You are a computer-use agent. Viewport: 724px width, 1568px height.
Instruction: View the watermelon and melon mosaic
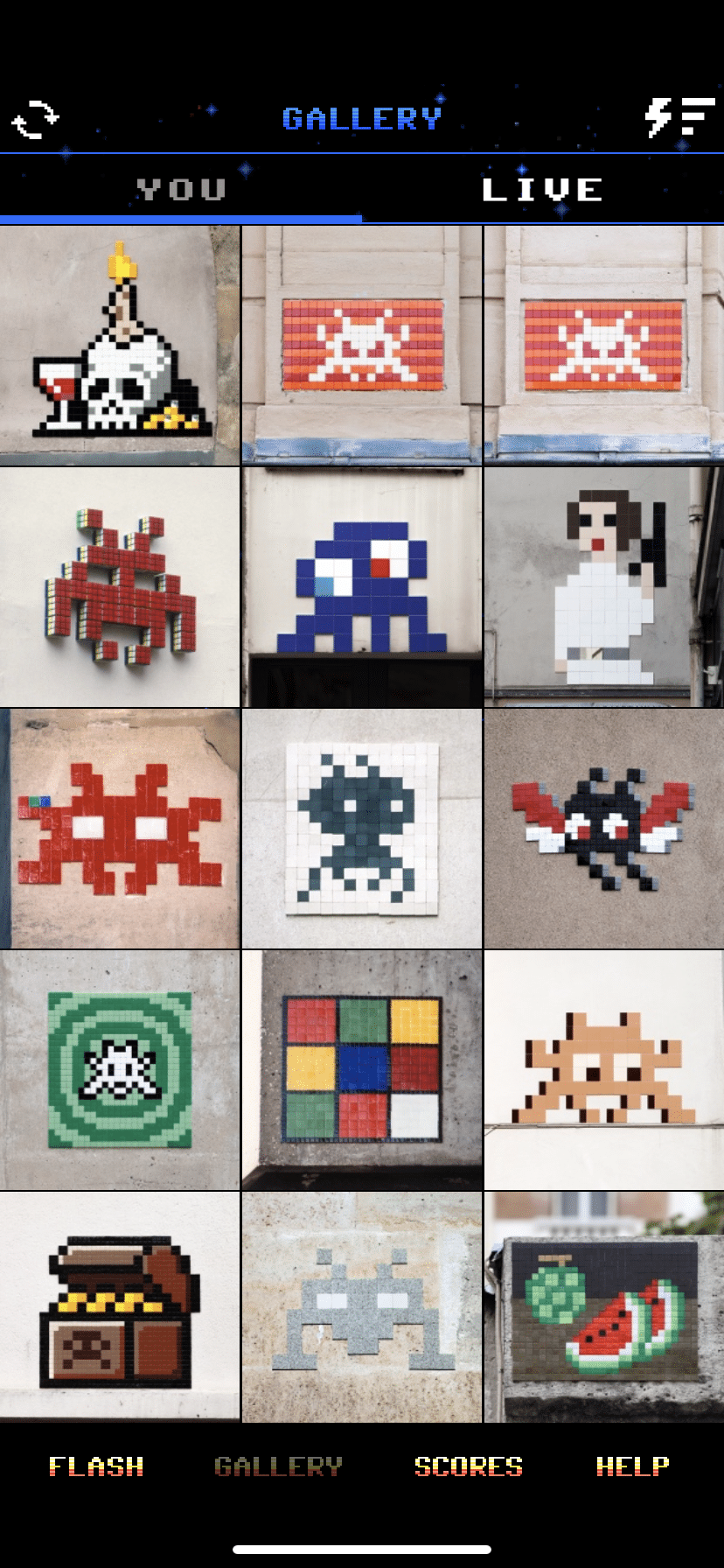(603, 1307)
